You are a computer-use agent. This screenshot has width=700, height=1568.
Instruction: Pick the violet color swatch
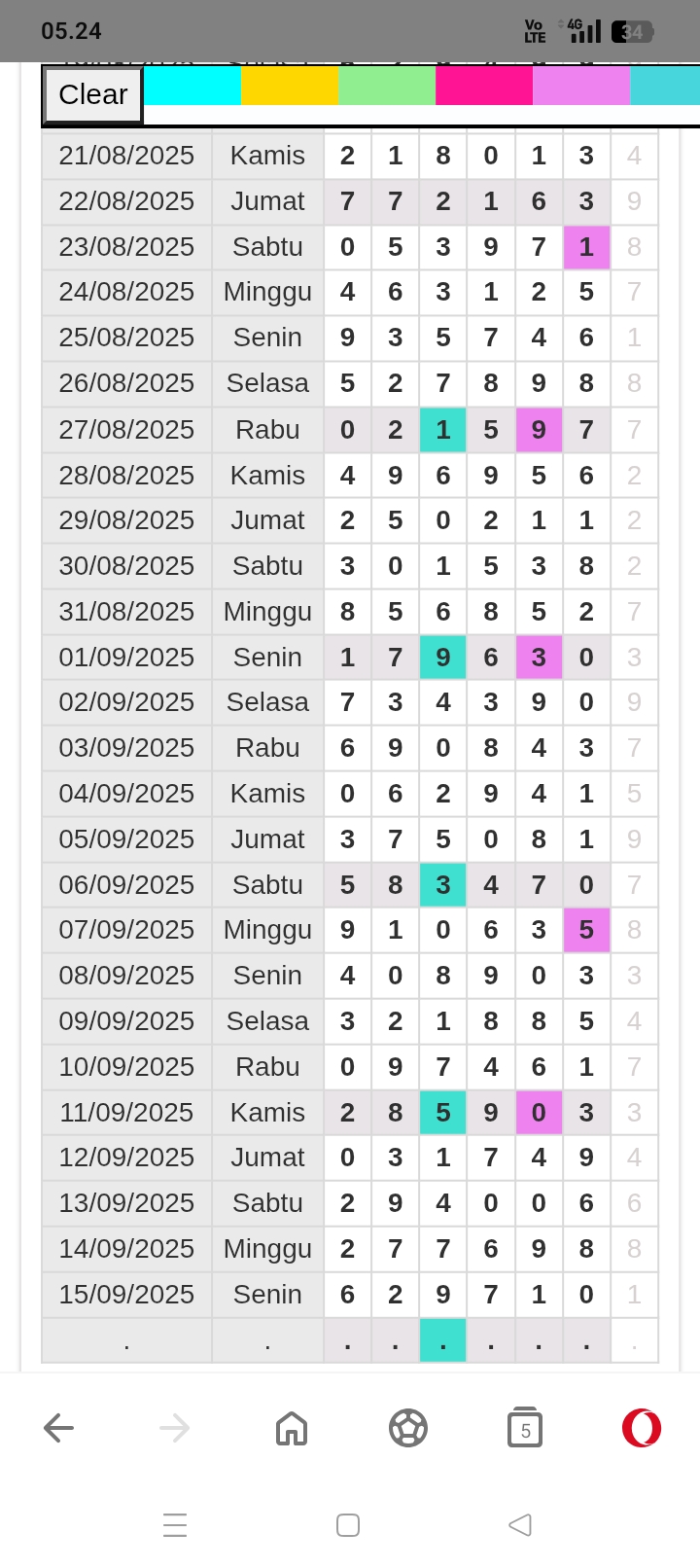pos(581,86)
